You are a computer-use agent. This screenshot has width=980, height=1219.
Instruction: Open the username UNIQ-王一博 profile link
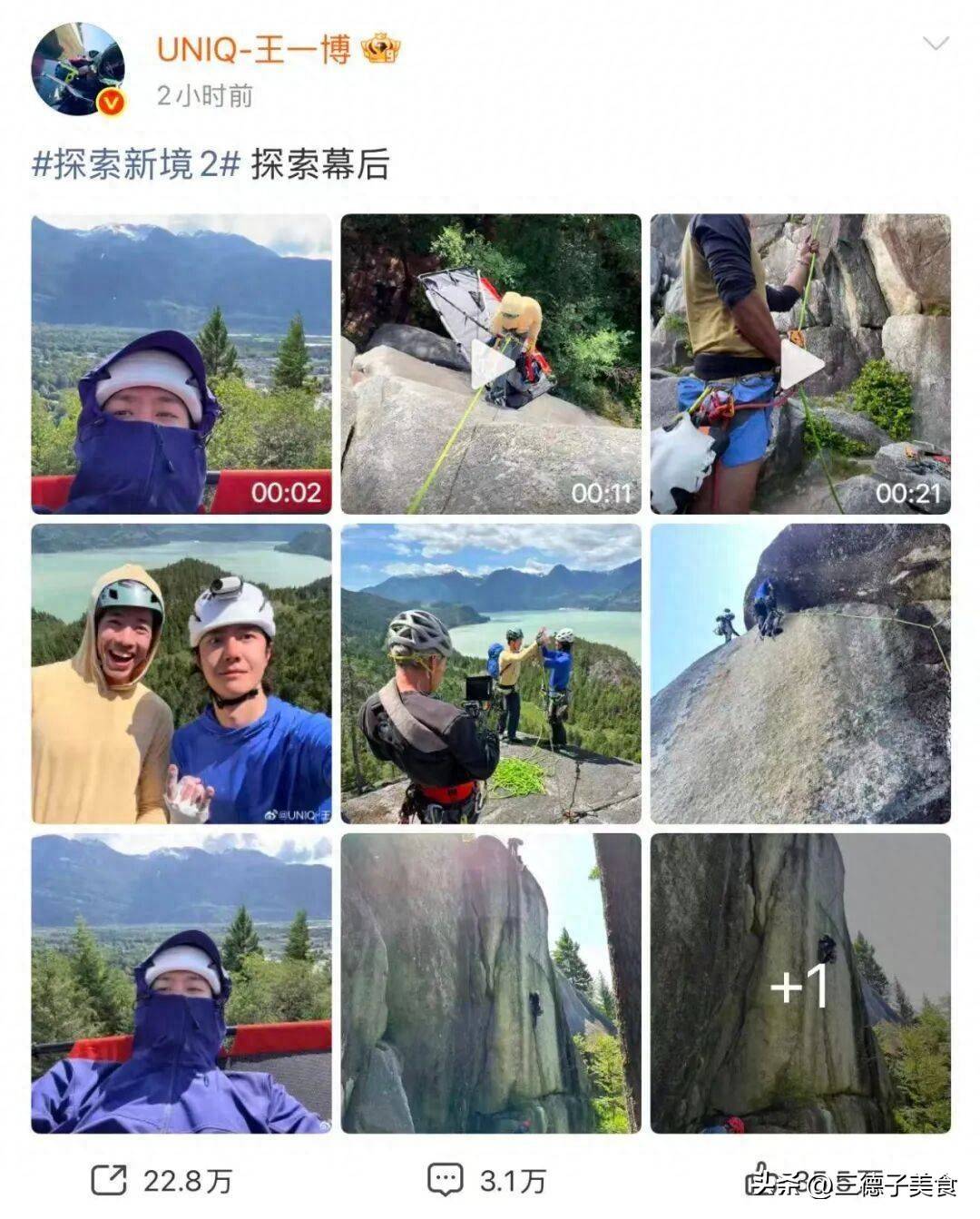click(254, 50)
